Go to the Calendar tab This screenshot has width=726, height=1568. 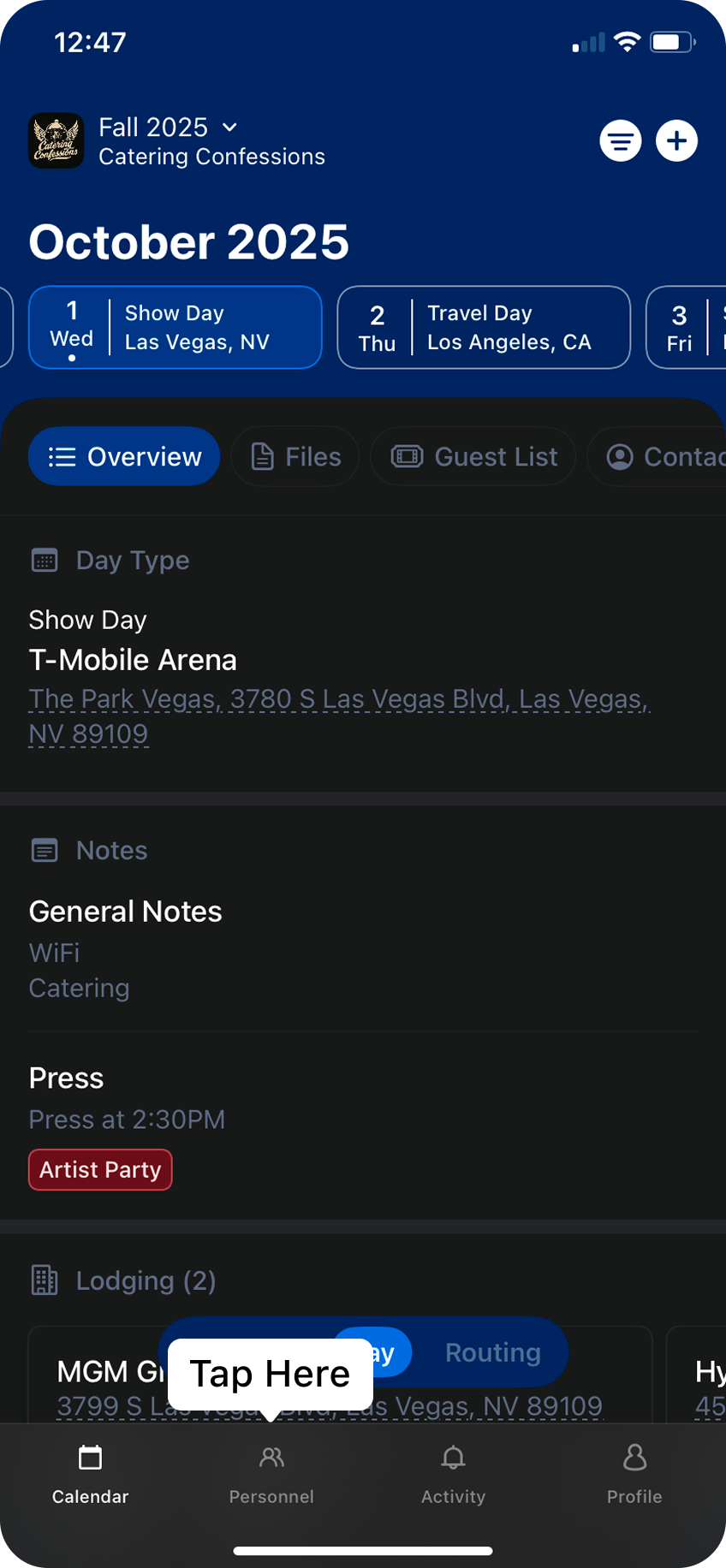pos(90,1474)
